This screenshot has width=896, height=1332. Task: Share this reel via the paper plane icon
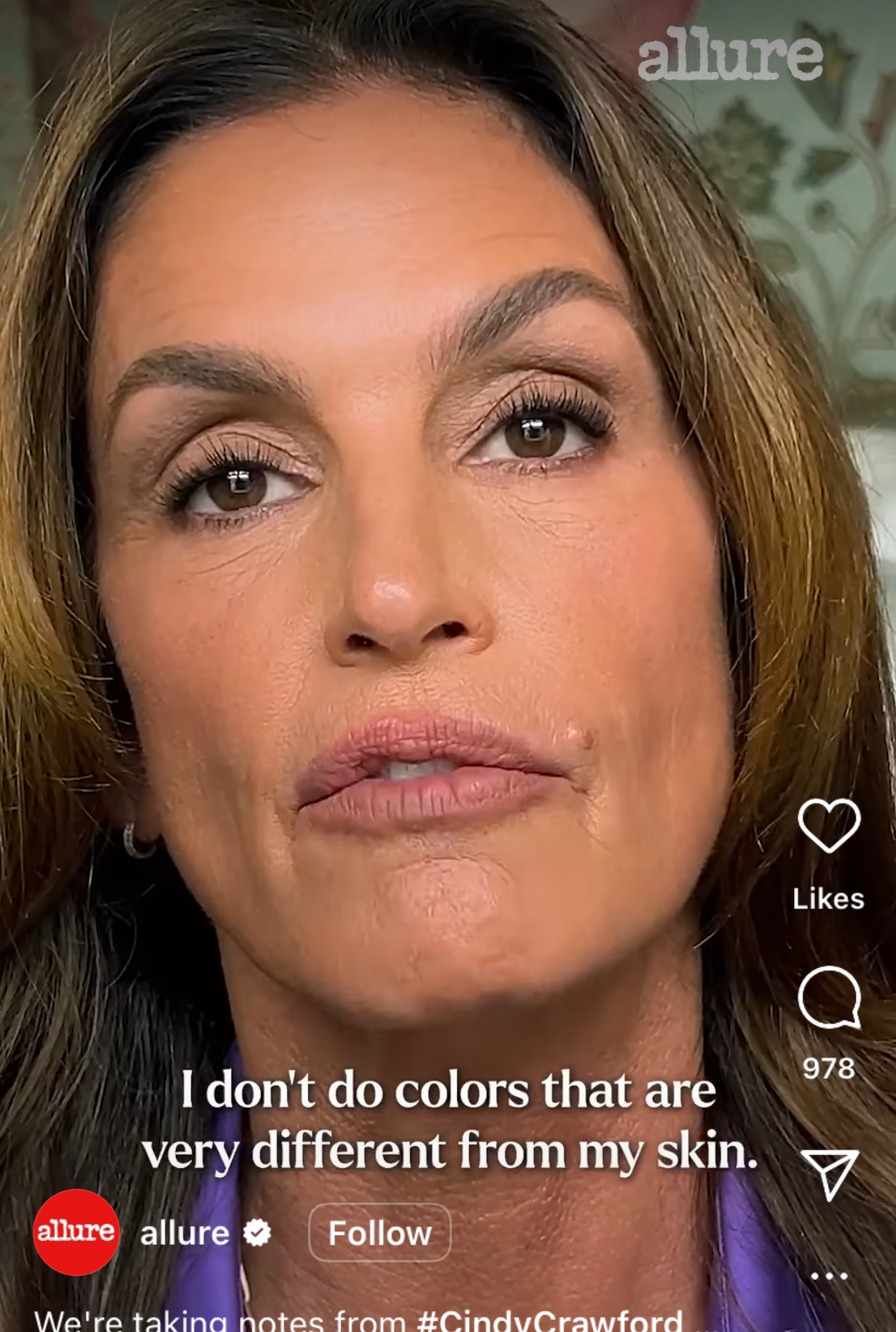[x=830, y=1174]
